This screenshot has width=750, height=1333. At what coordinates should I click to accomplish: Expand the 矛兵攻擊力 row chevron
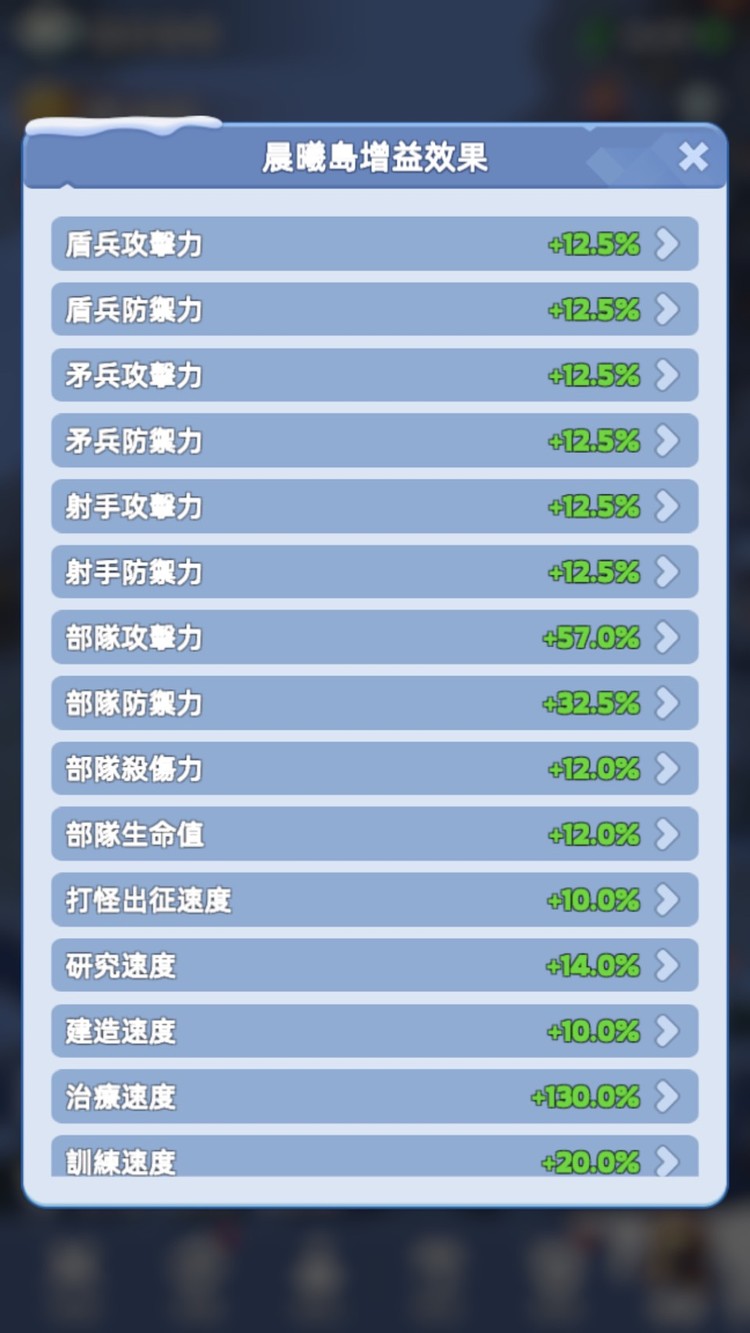(668, 375)
